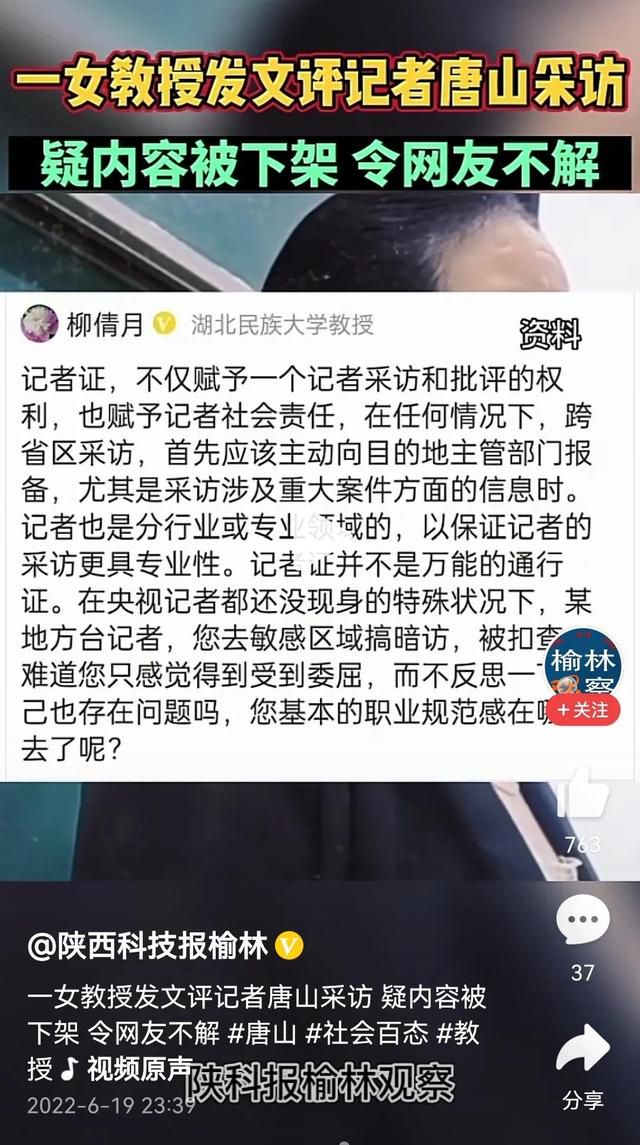This screenshot has width=640, height=1145.
Task: Like this video with the thumbs up
Action: tap(582, 794)
